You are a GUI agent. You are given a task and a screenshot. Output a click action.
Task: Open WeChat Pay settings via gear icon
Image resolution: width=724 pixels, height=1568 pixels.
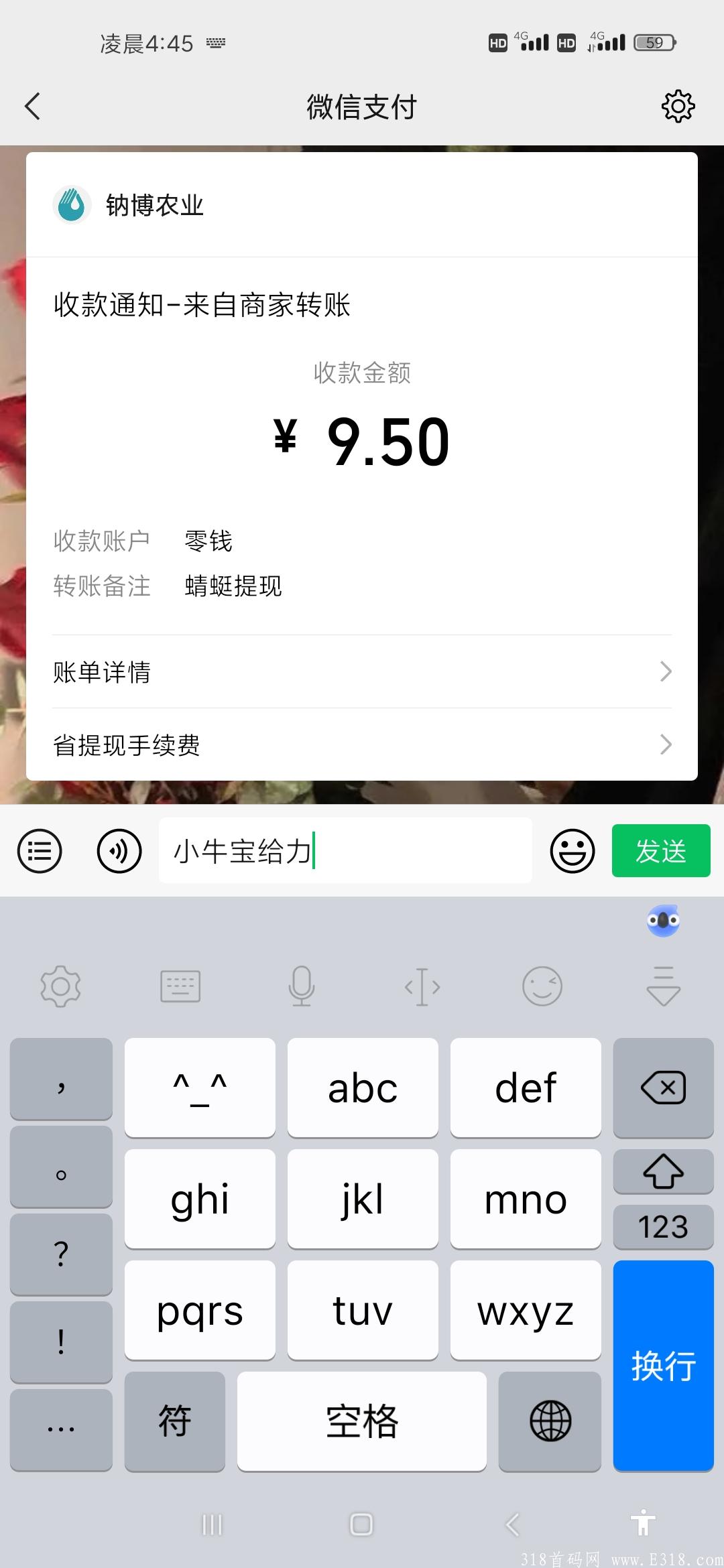pyautogui.click(x=678, y=106)
